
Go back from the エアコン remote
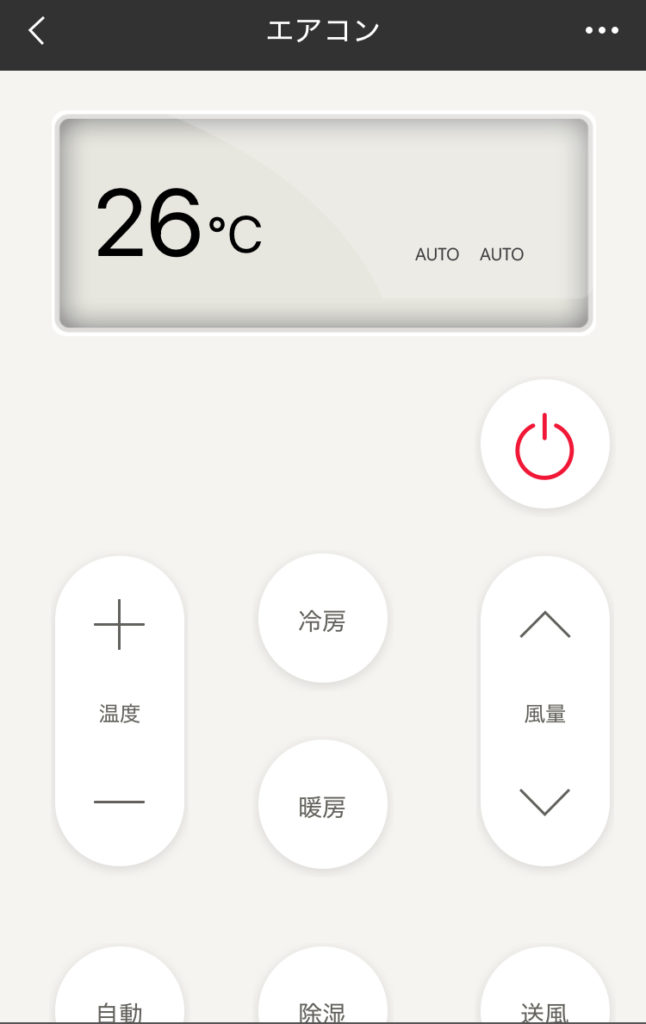[x=37, y=31]
